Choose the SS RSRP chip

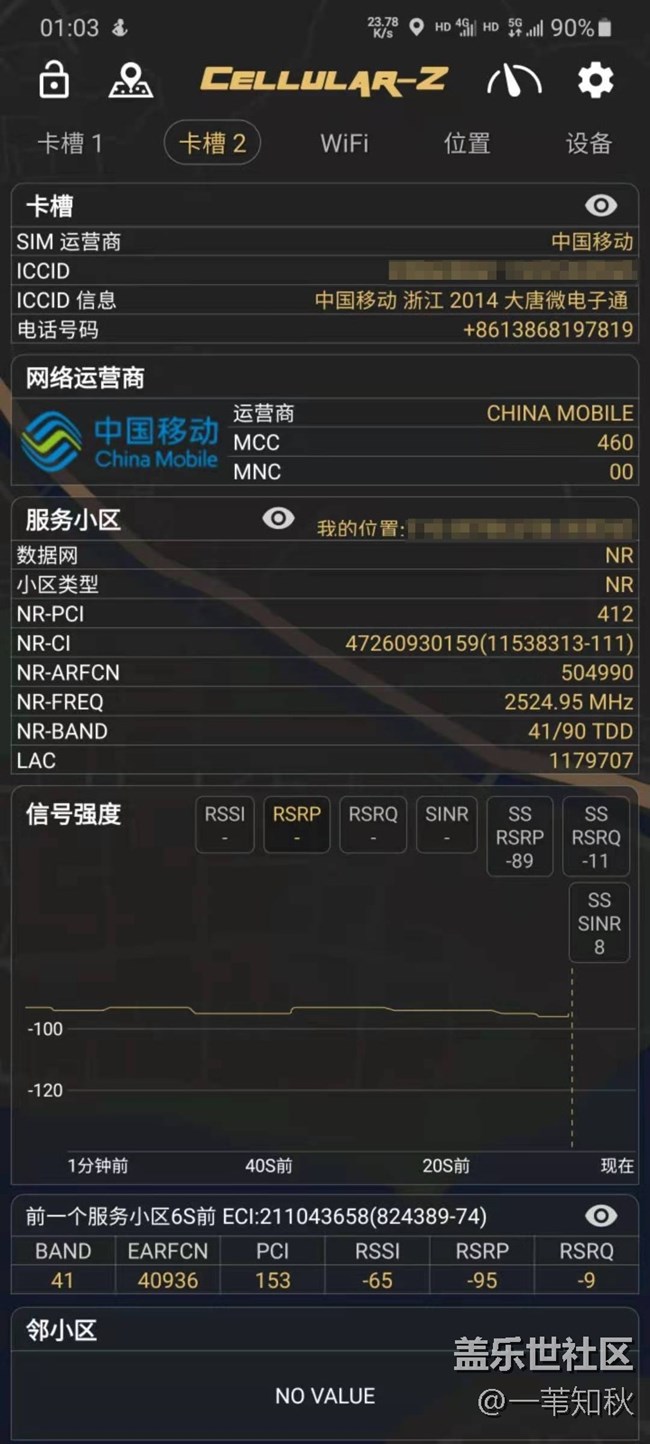click(x=520, y=837)
